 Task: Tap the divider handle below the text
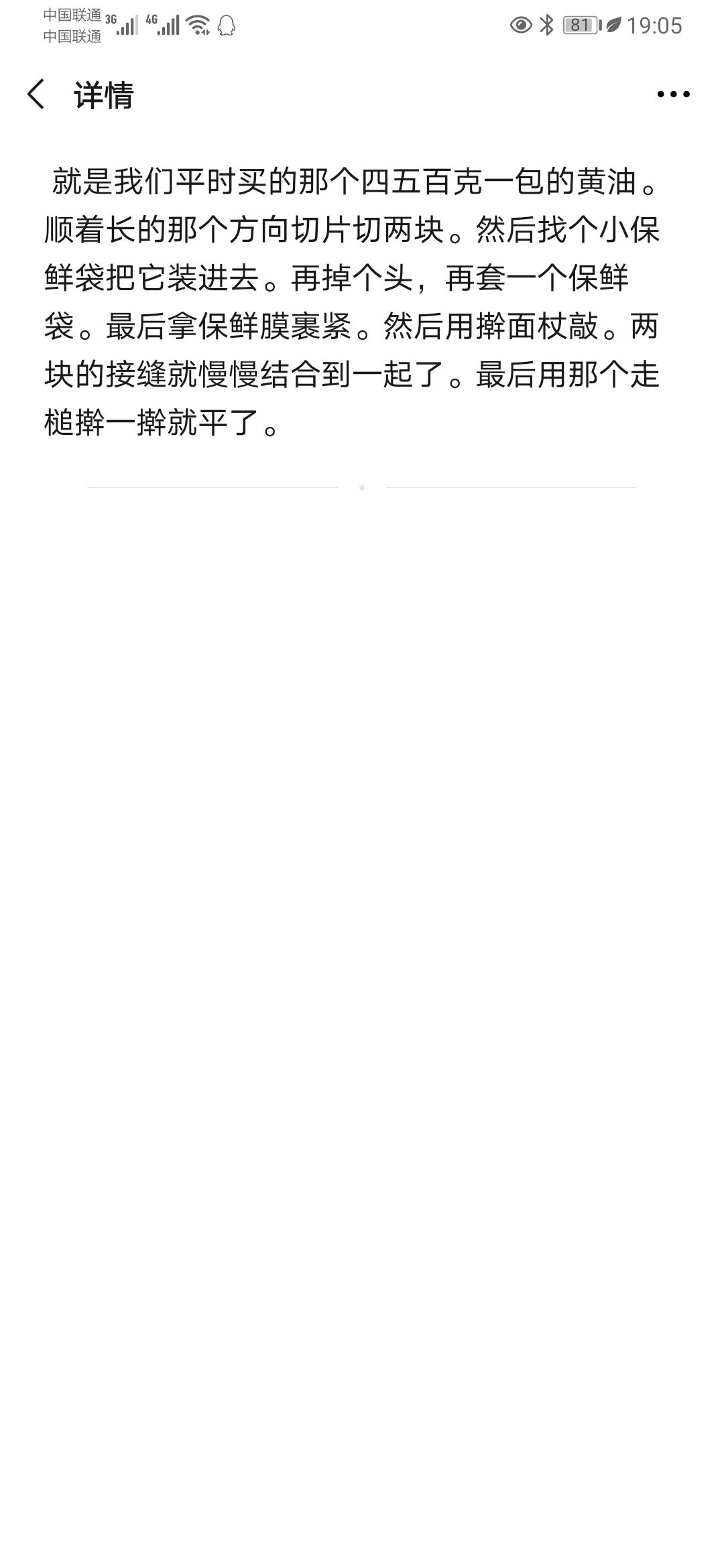pyautogui.click(x=362, y=488)
